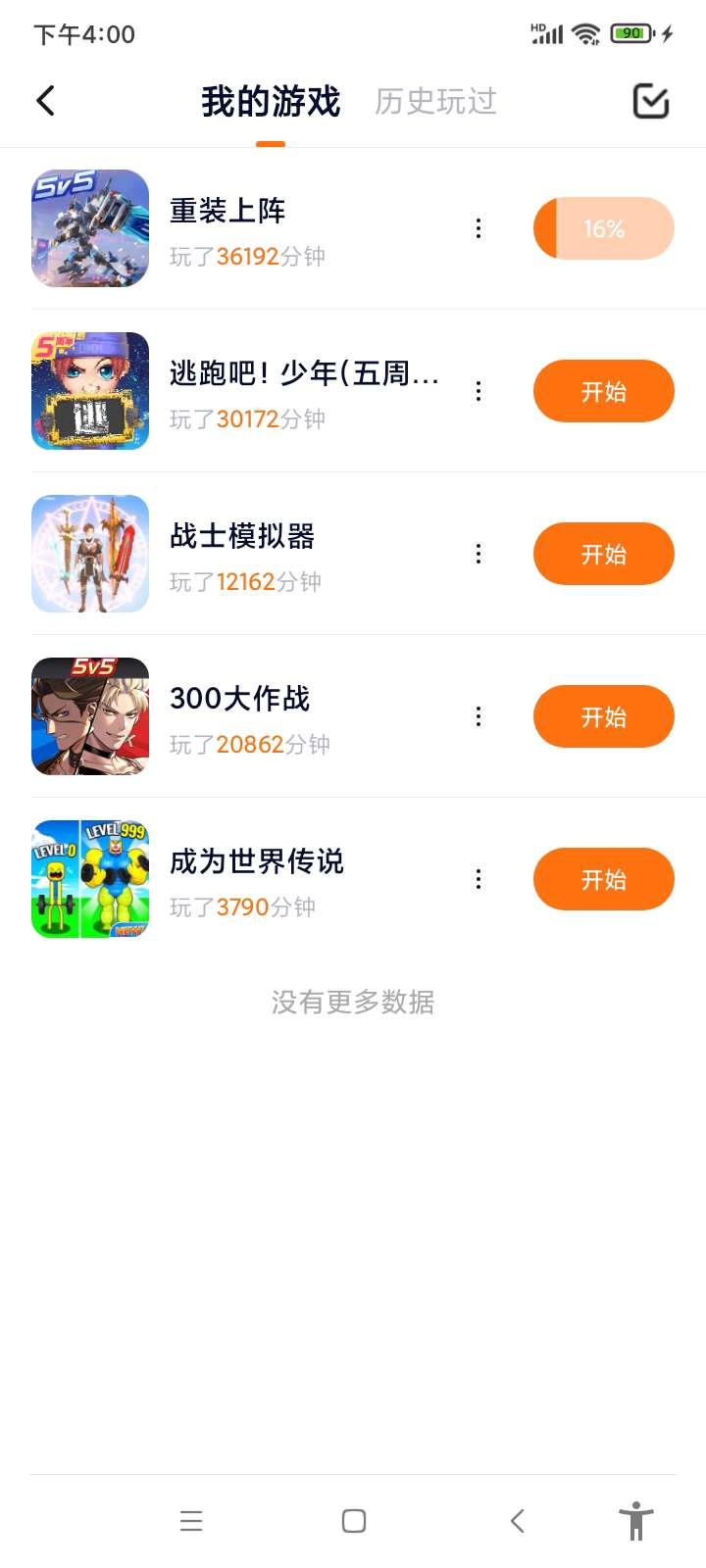Open more options for 成为世界传说

click(479, 879)
